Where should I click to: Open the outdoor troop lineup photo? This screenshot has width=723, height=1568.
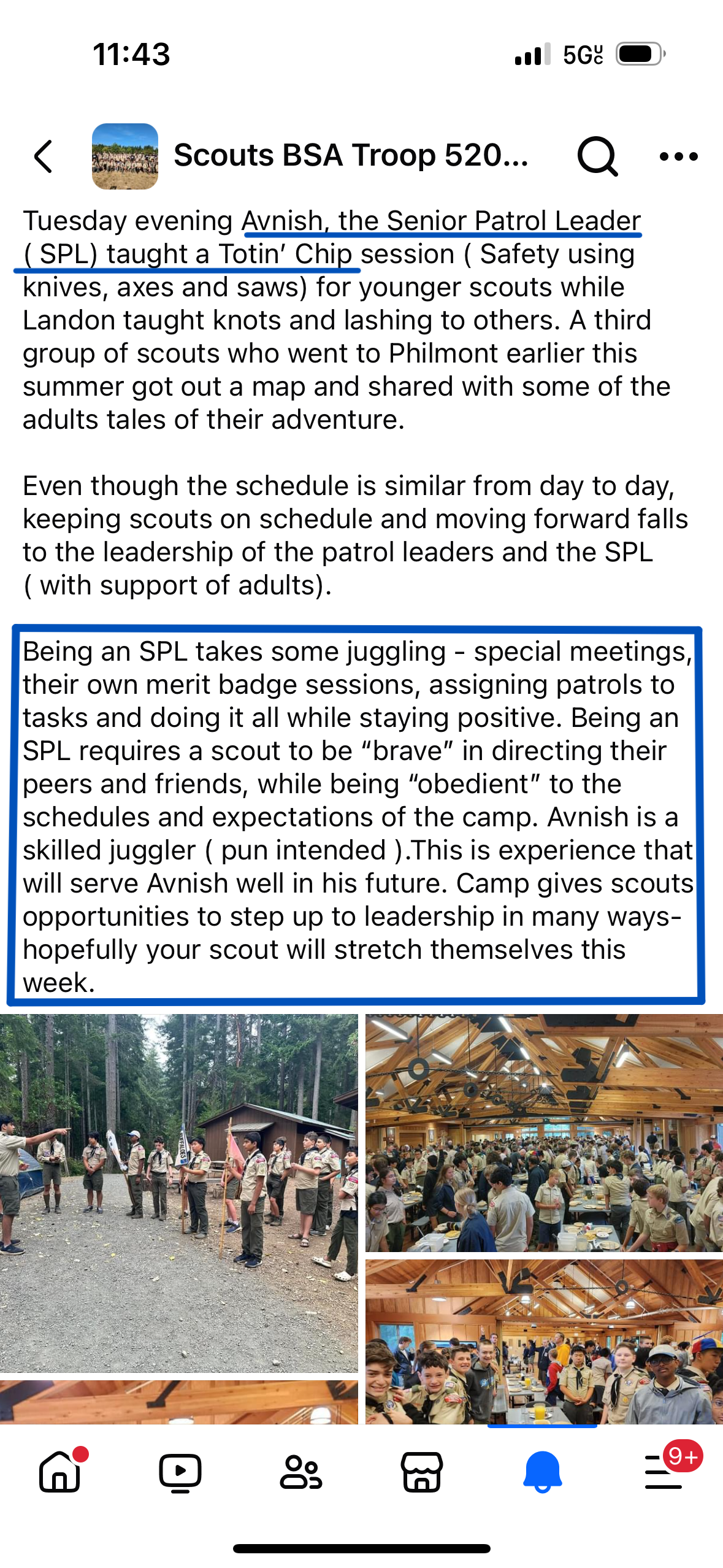[178, 1193]
